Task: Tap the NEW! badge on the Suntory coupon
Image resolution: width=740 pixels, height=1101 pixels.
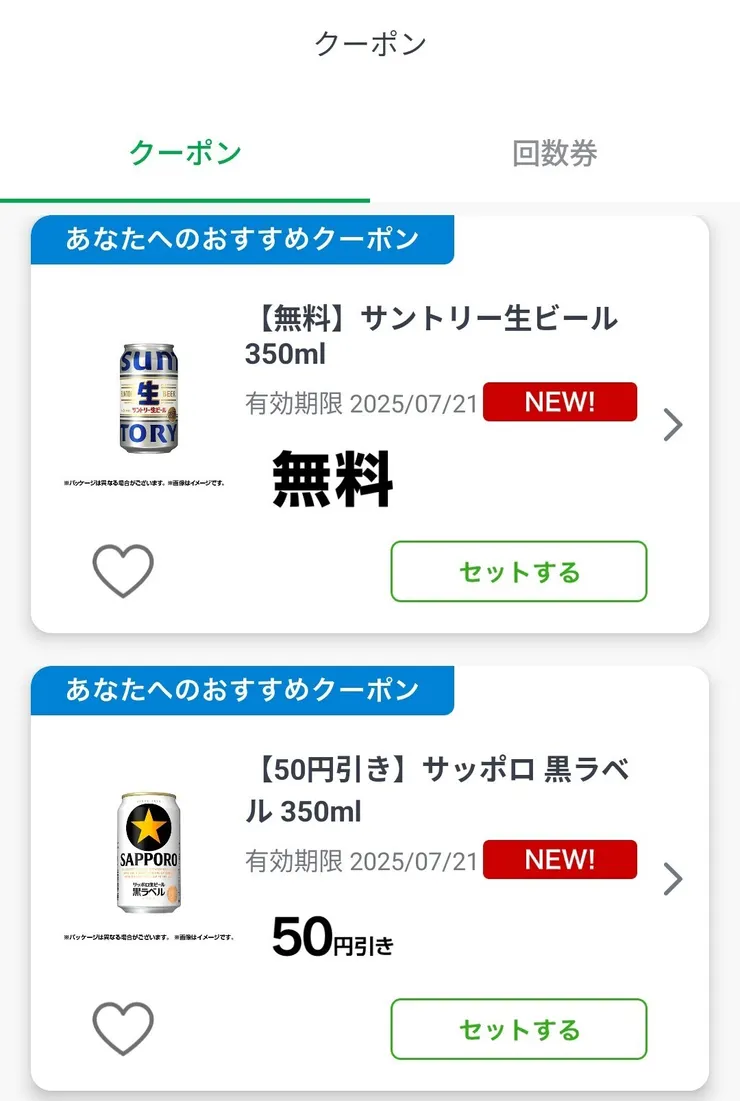Action: pos(560,401)
